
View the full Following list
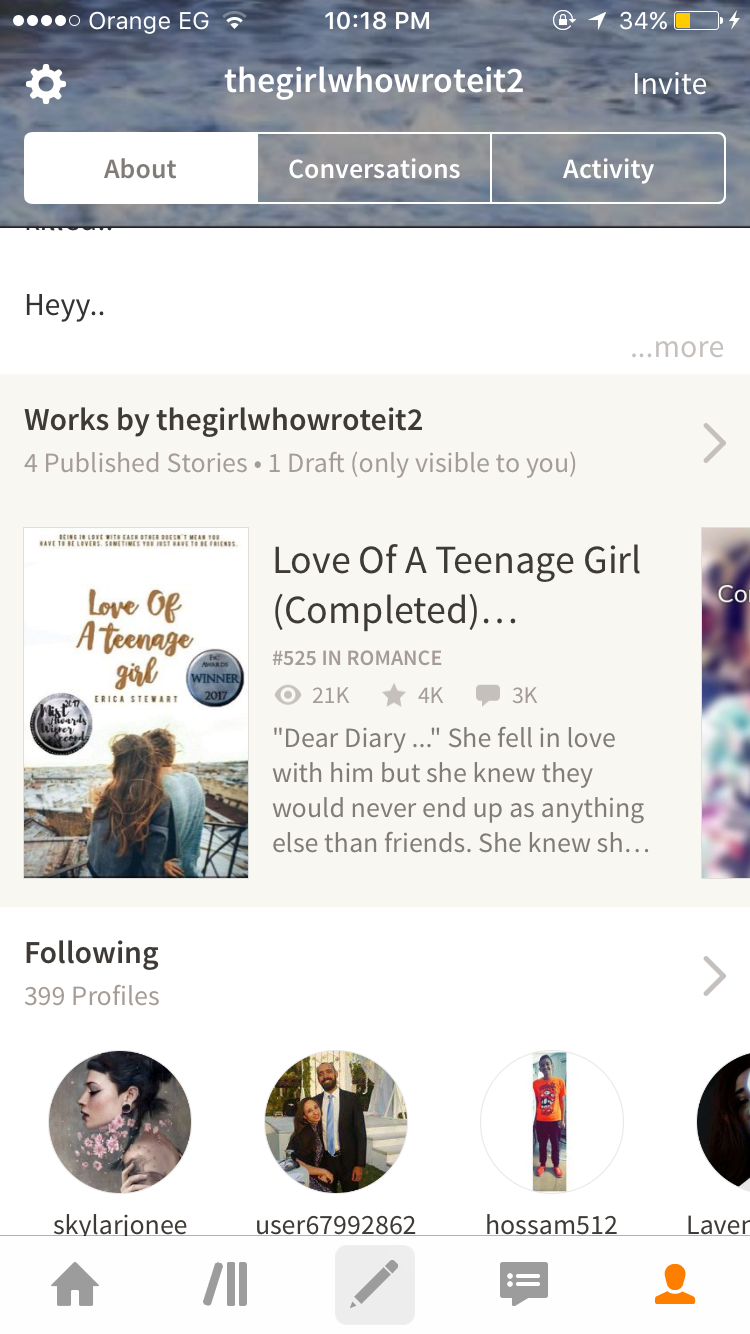713,976
